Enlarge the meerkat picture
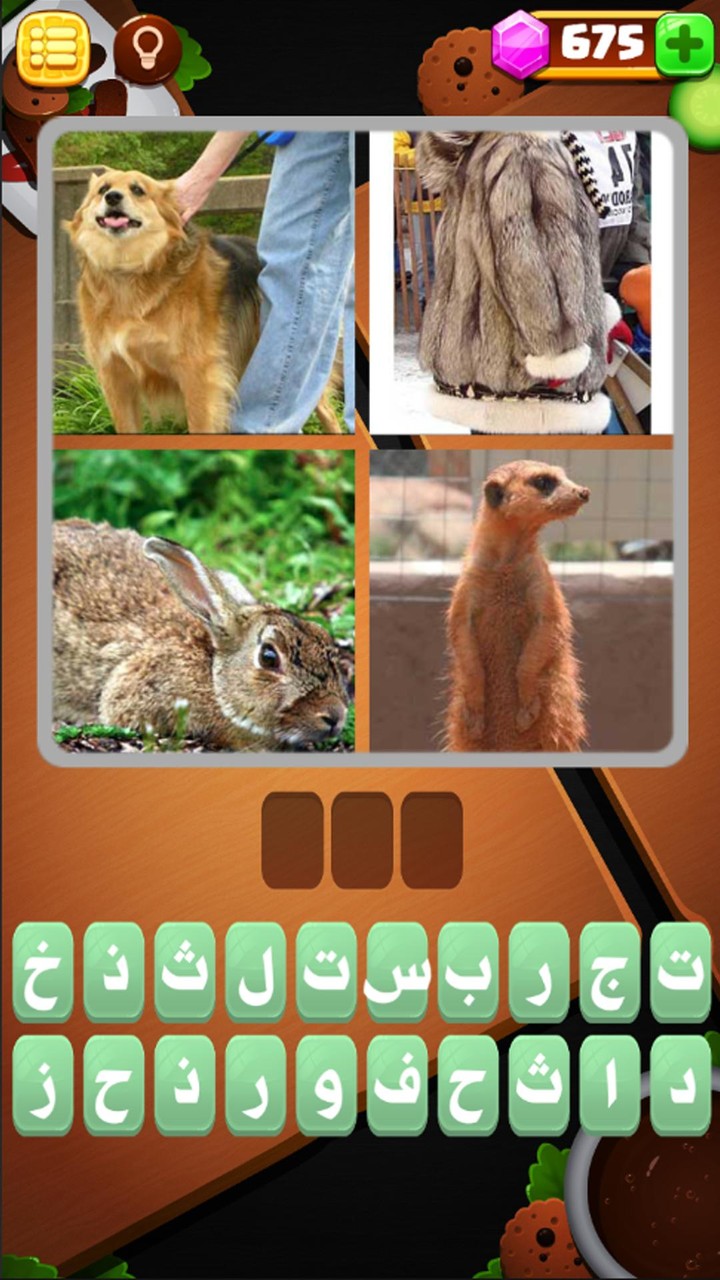 (521, 600)
